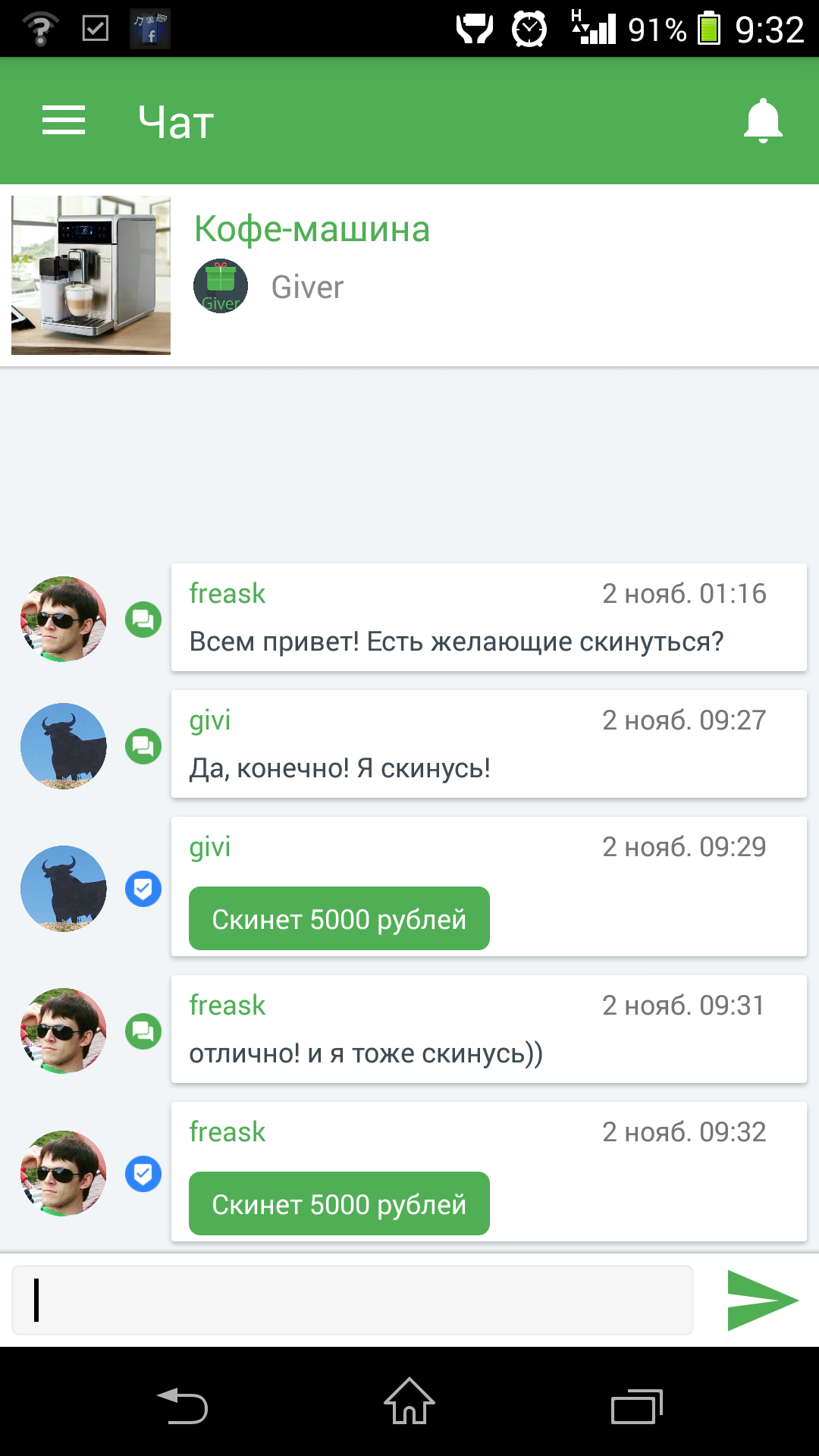Screen dimensions: 819x1456
Task: Open the hamburger drawer menu
Action: point(64,121)
